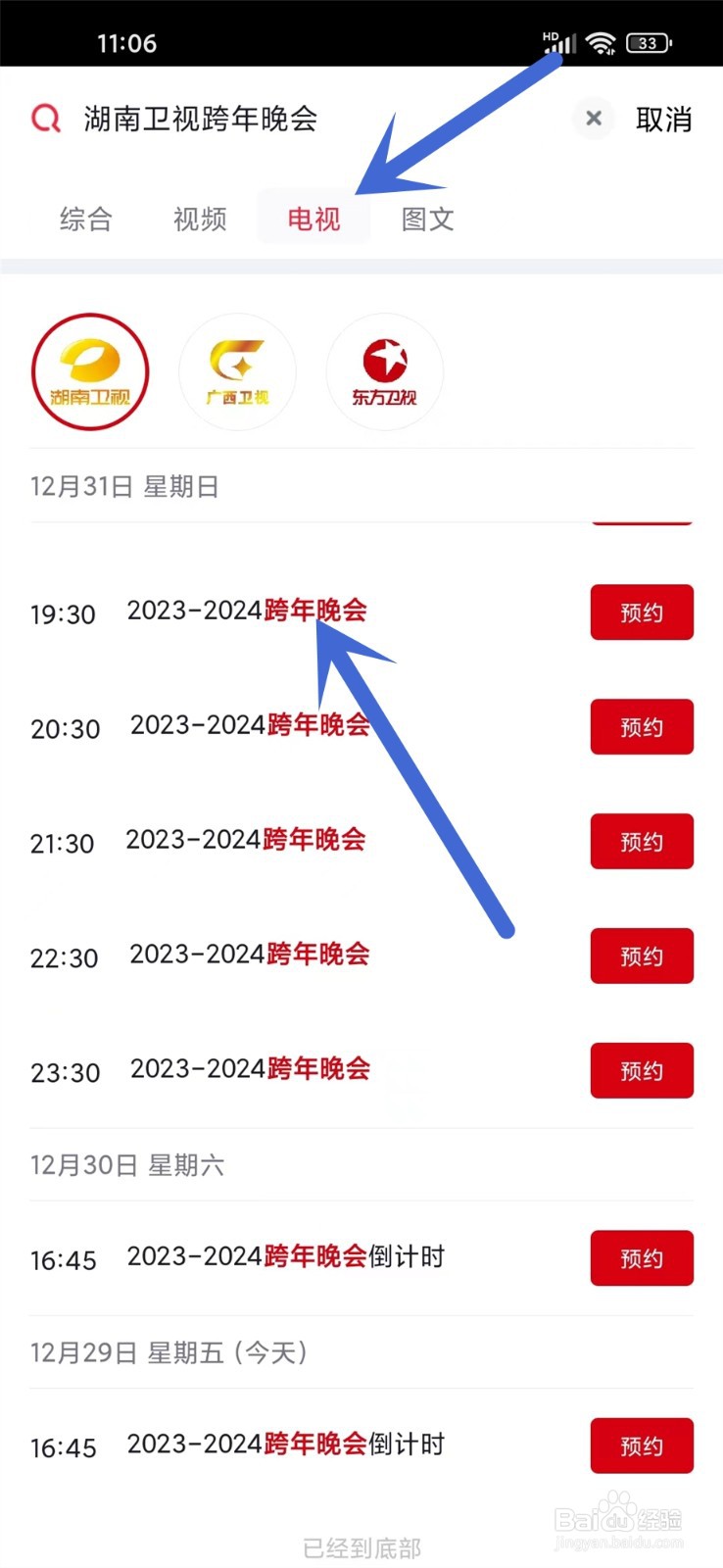Switch to the 视频 tab

point(200,219)
